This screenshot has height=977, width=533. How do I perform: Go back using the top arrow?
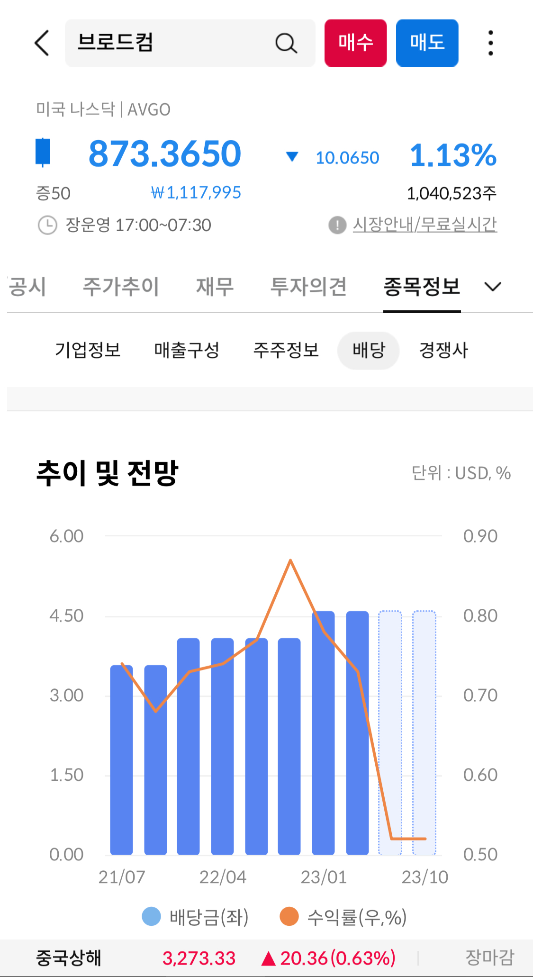(x=41, y=43)
